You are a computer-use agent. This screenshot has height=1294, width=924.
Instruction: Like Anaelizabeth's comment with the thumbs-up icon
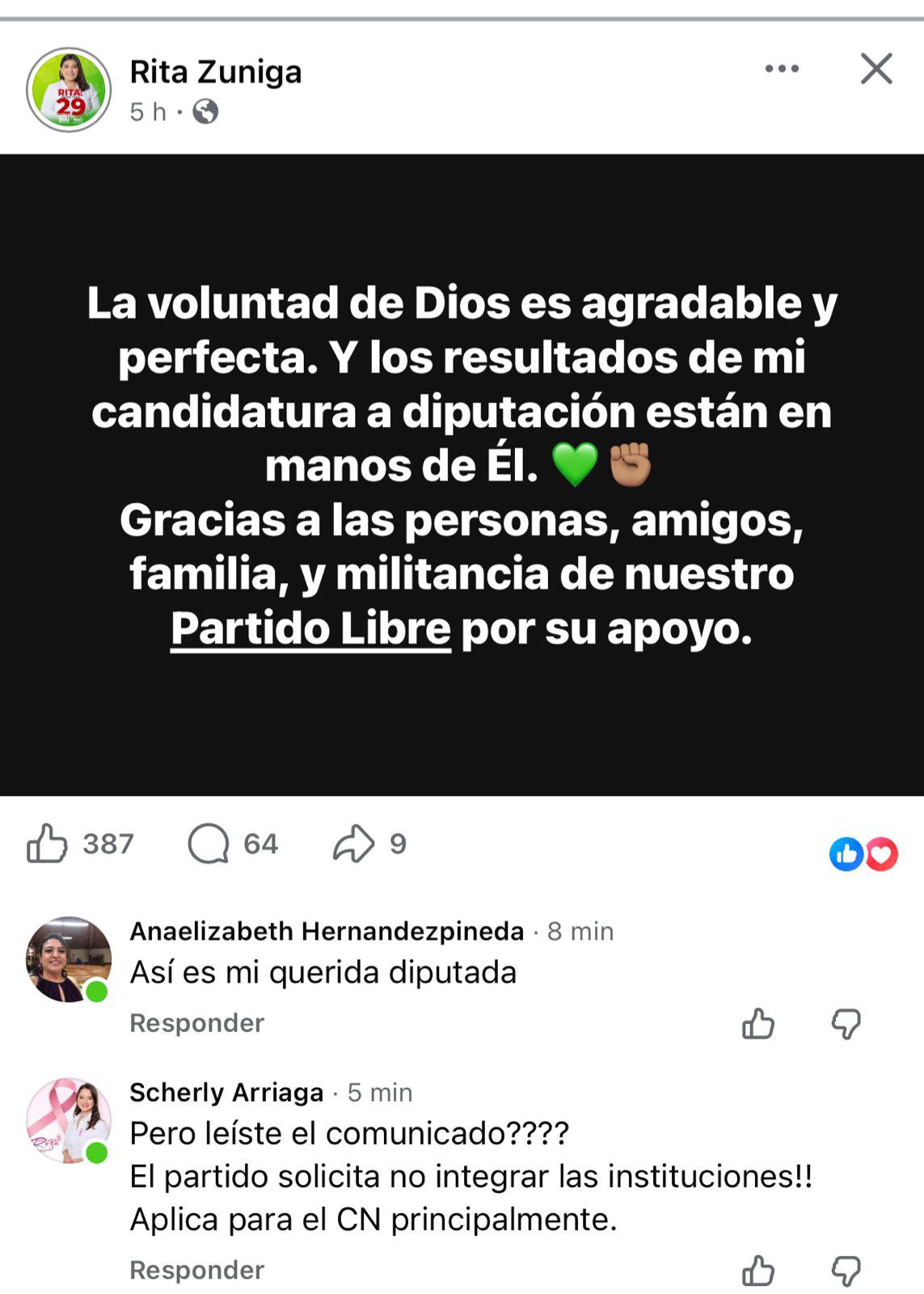tap(757, 1023)
